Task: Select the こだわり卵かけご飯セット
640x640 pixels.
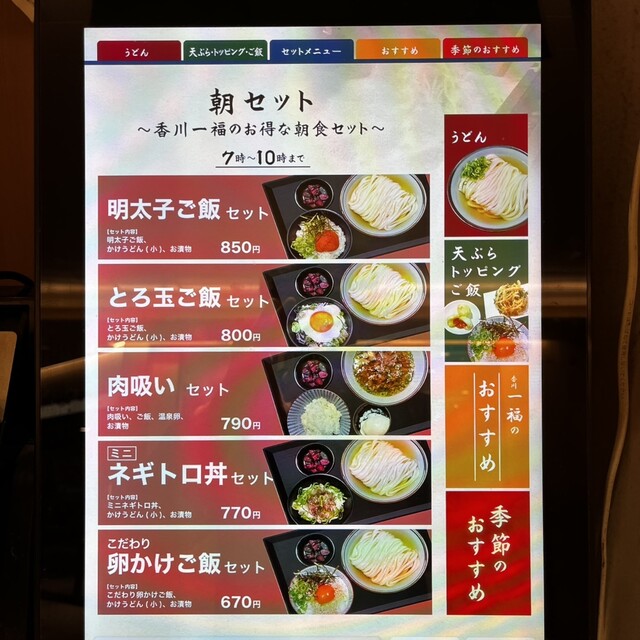Action: coord(264,571)
